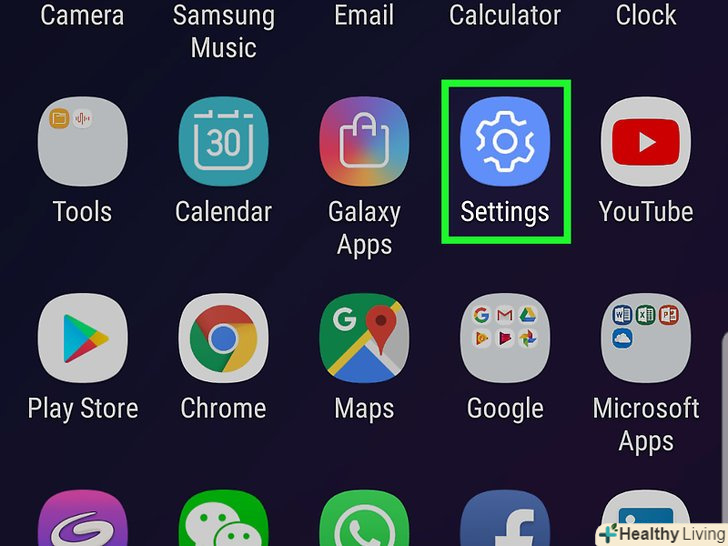This screenshot has width=728, height=546.
Task: Open the WeChat app
Action: tap(223, 520)
